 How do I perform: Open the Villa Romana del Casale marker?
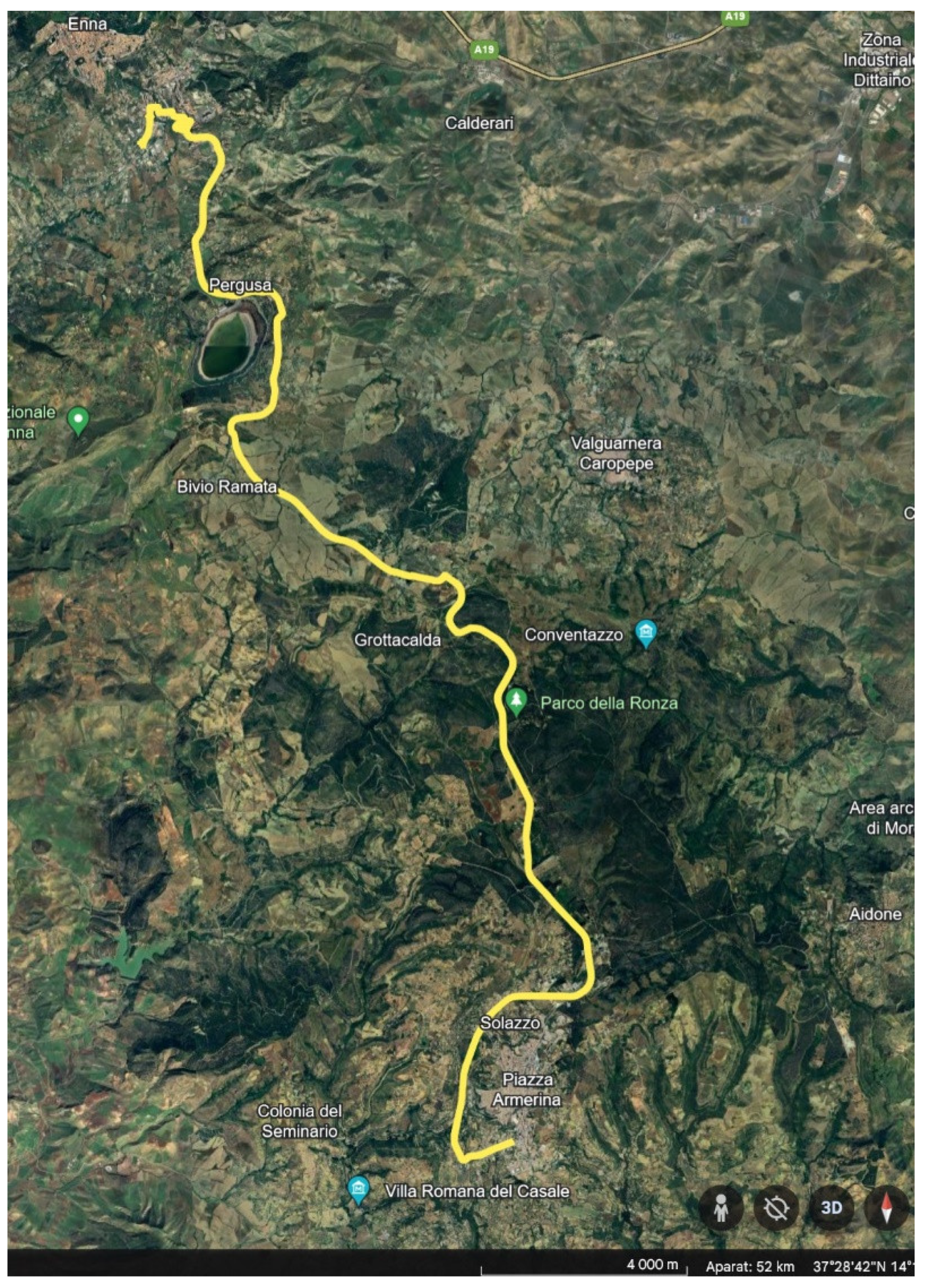coord(358,1188)
